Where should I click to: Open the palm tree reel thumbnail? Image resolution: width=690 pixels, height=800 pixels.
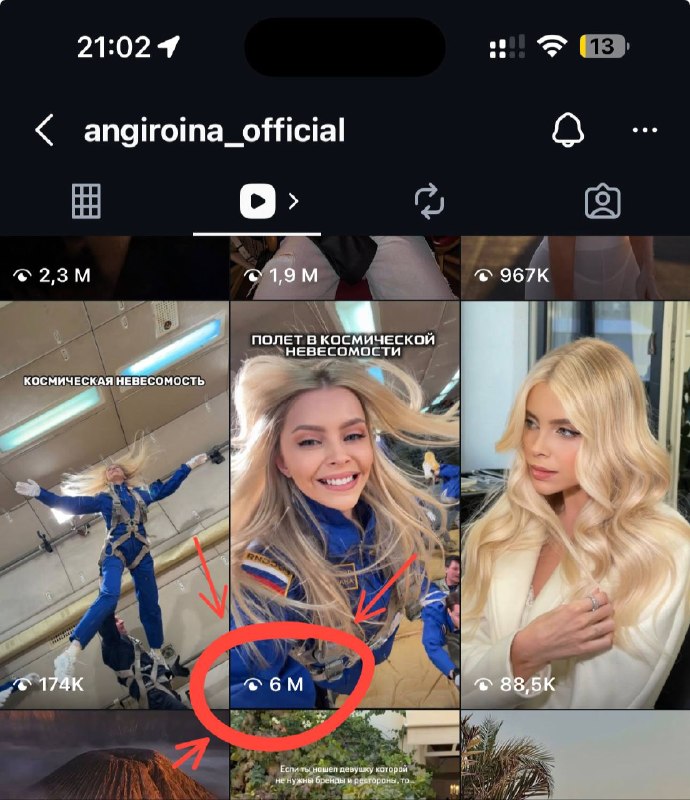point(575,756)
